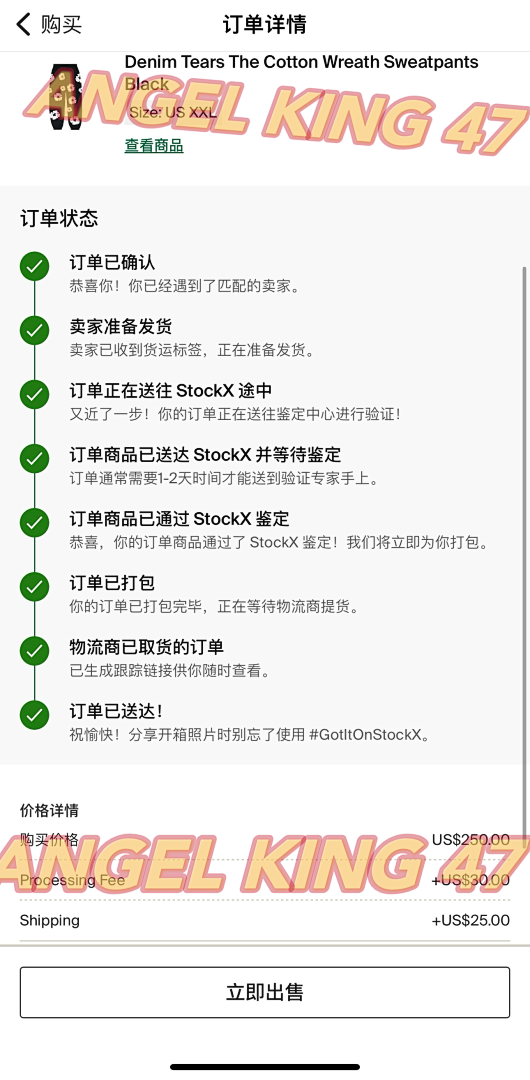Tap the 立即出售 button
Image resolution: width=530 pixels, height=1080 pixels.
click(265, 992)
